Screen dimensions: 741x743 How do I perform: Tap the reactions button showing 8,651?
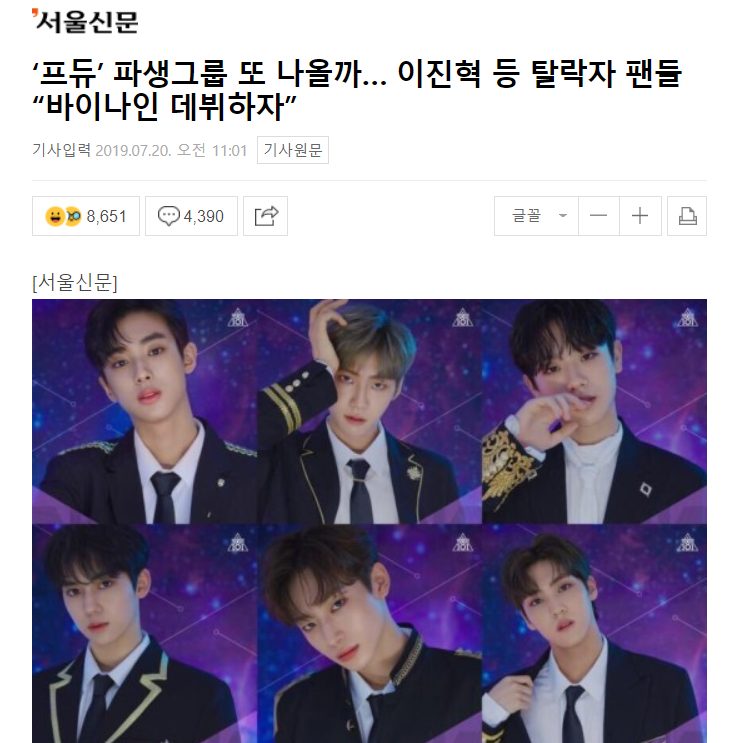86,216
